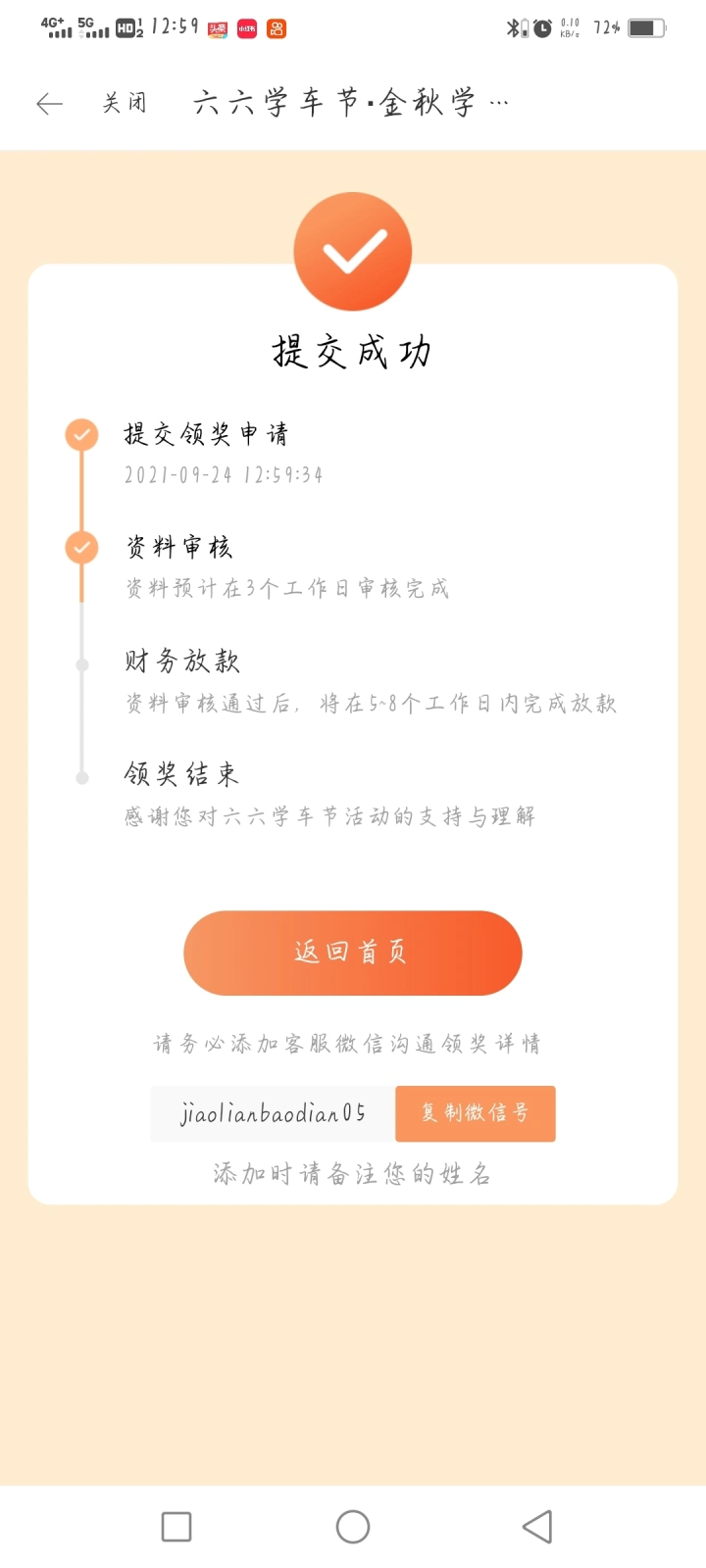Tap 返回首页 to return home
The image size is (706, 1568).
click(x=352, y=953)
